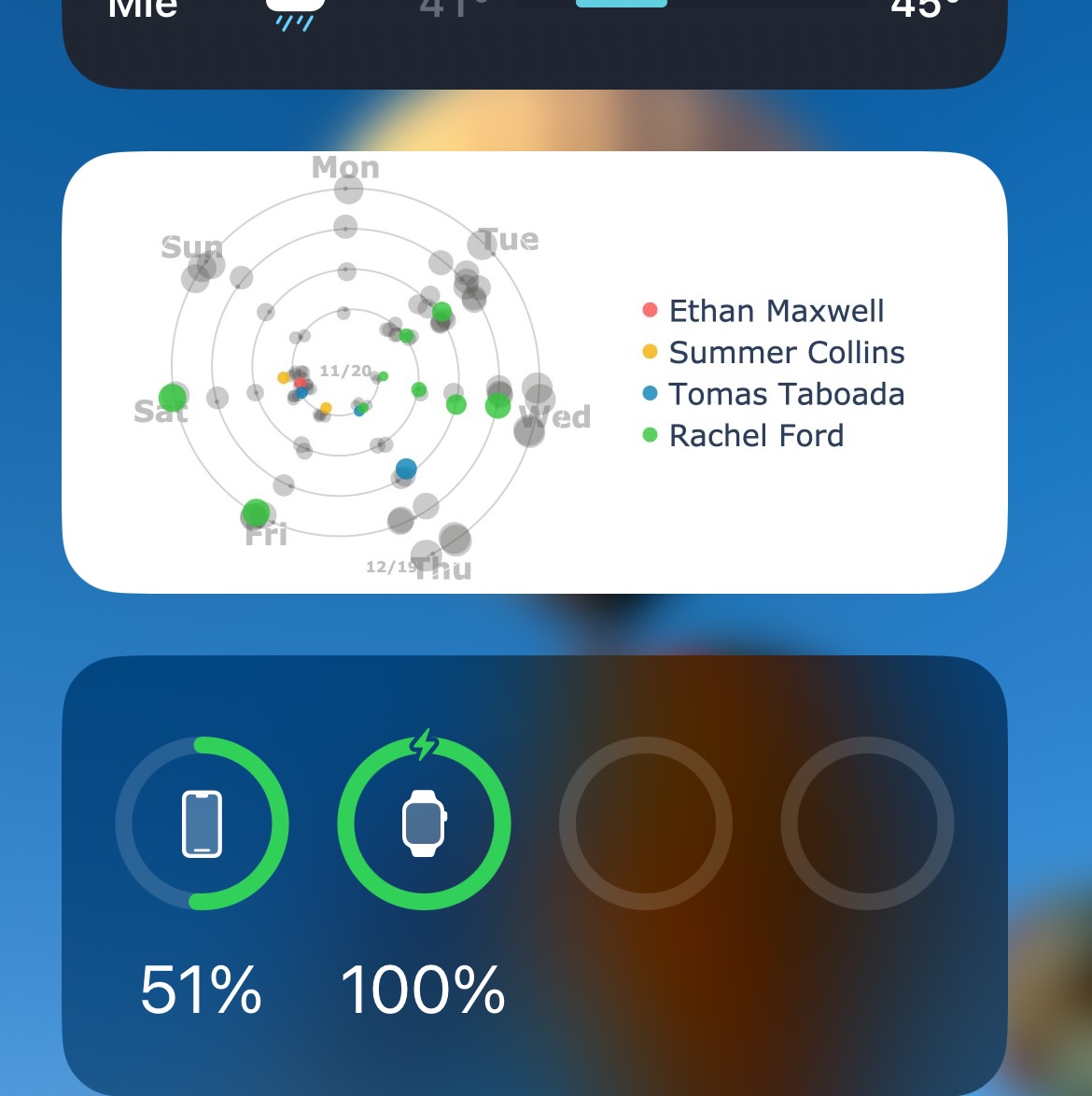1092x1096 pixels.
Task: Tap the Apple Watch battery icon
Action: (425, 823)
